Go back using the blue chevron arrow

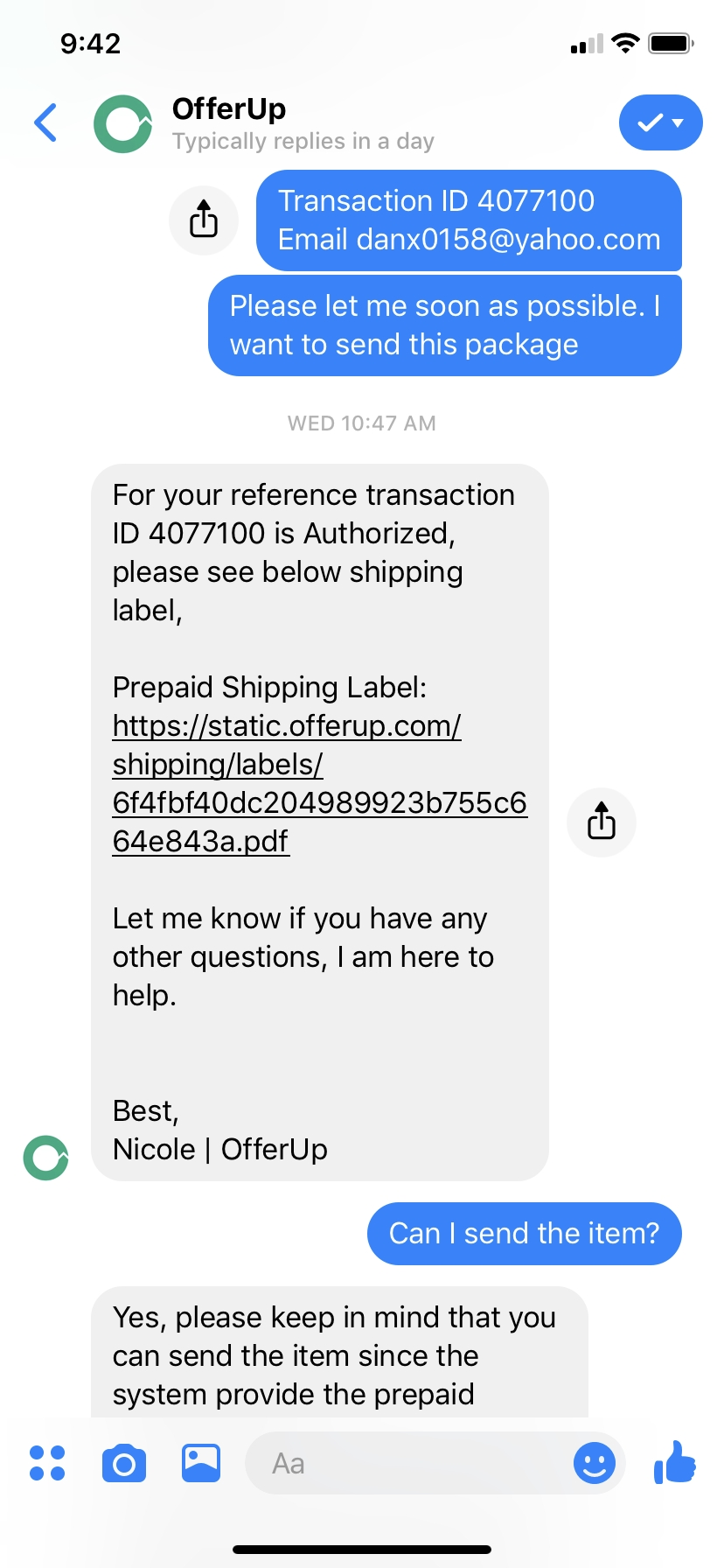(45, 122)
